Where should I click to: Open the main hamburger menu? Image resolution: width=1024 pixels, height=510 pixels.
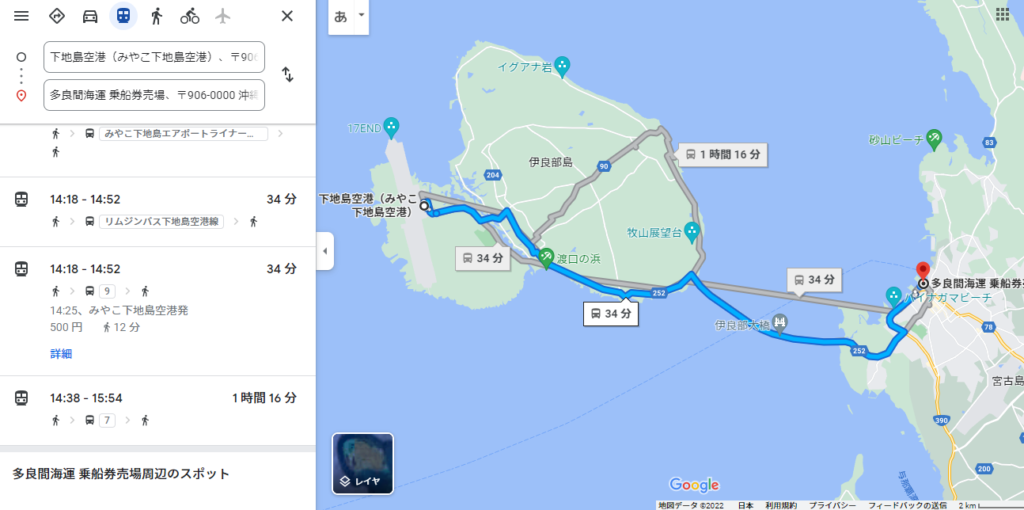coord(21,16)
